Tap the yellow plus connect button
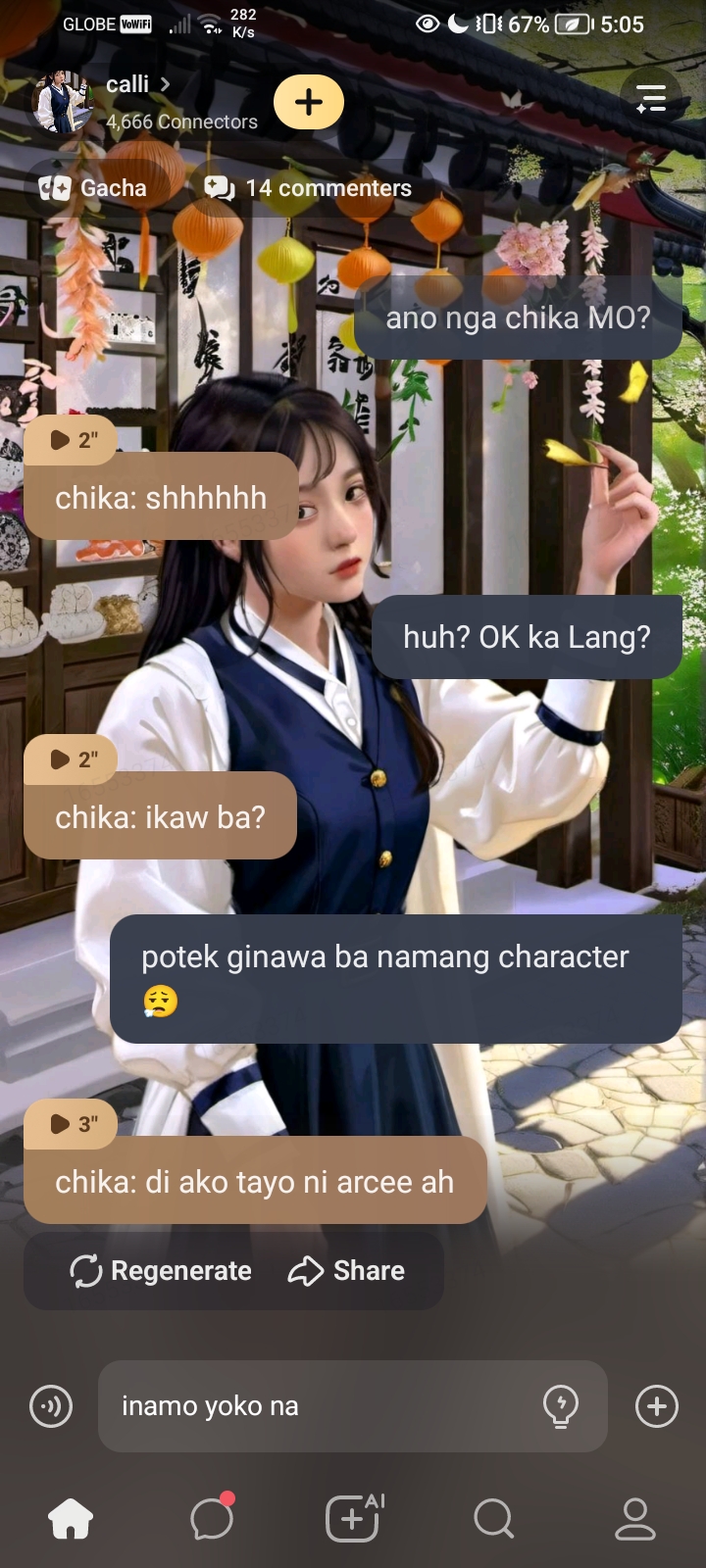The image size is (706, 1568). 308,102
